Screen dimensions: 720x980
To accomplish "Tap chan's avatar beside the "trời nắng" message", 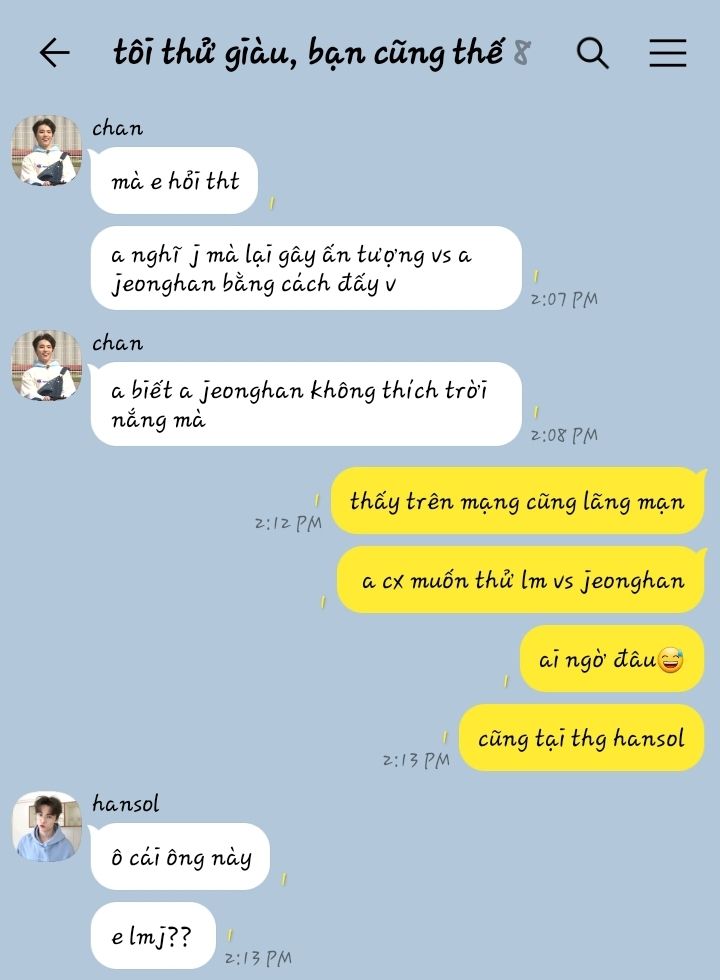I will 46,366.
